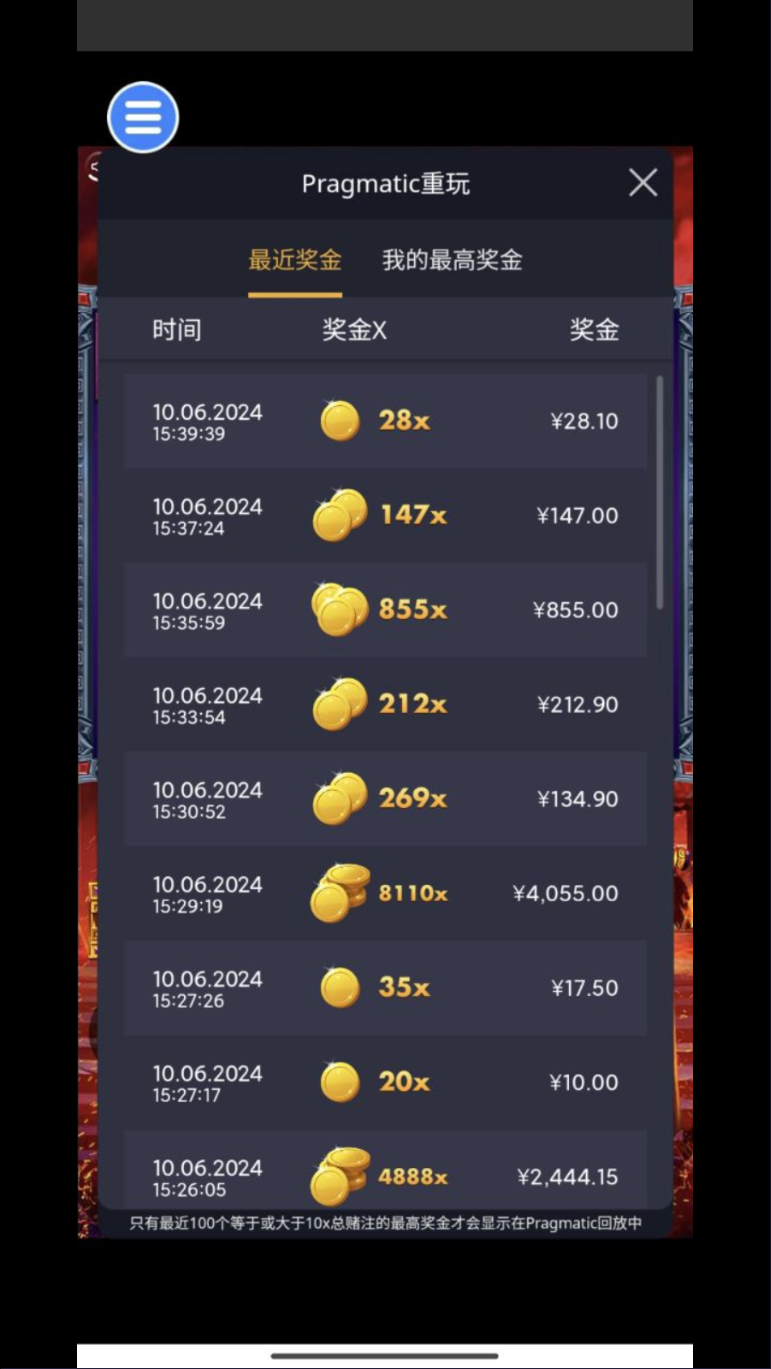Open the 269x replay from 15:30:52

tap(385, 799)
